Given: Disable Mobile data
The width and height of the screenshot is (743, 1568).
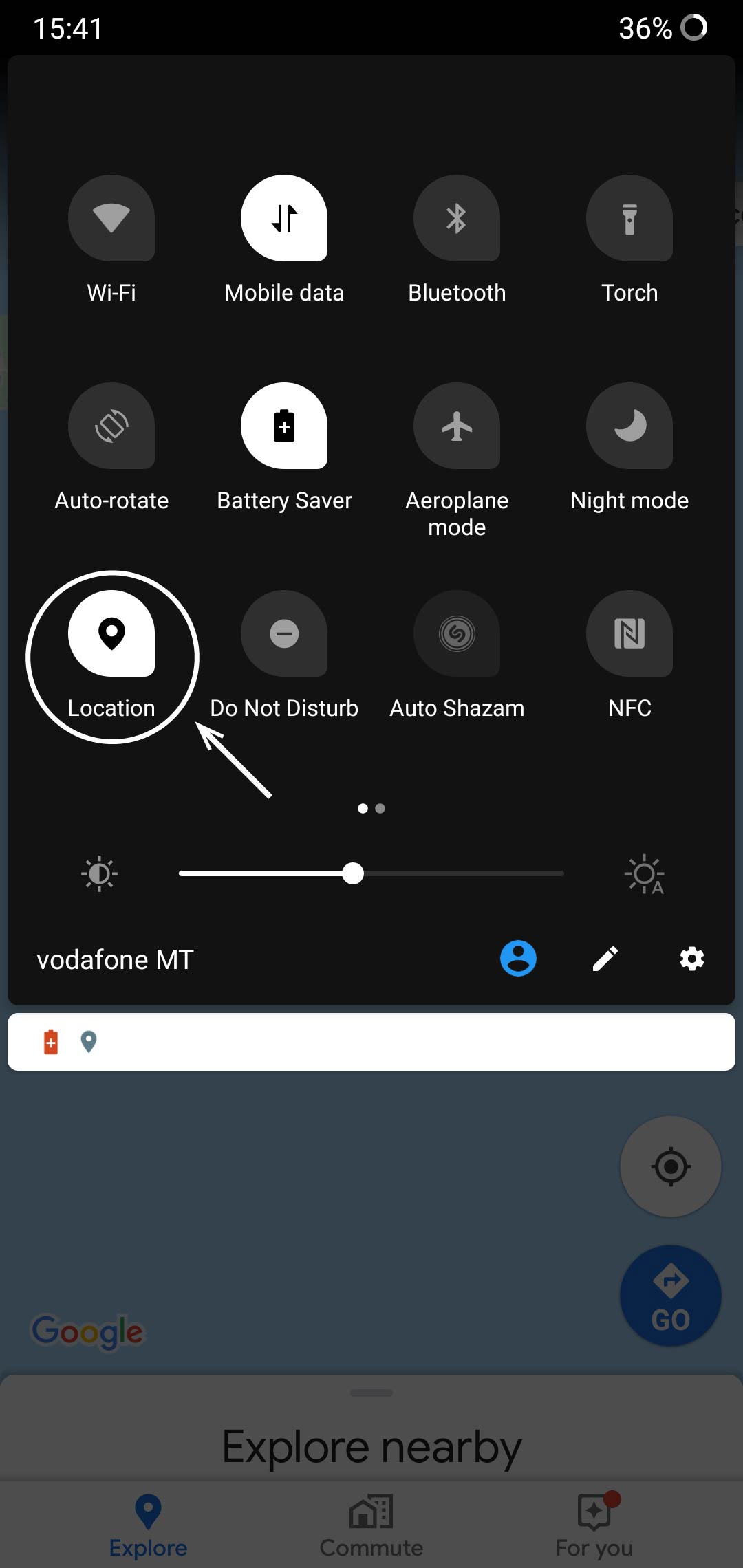Looking at the screenshot, I should click(x=284, y=218).
